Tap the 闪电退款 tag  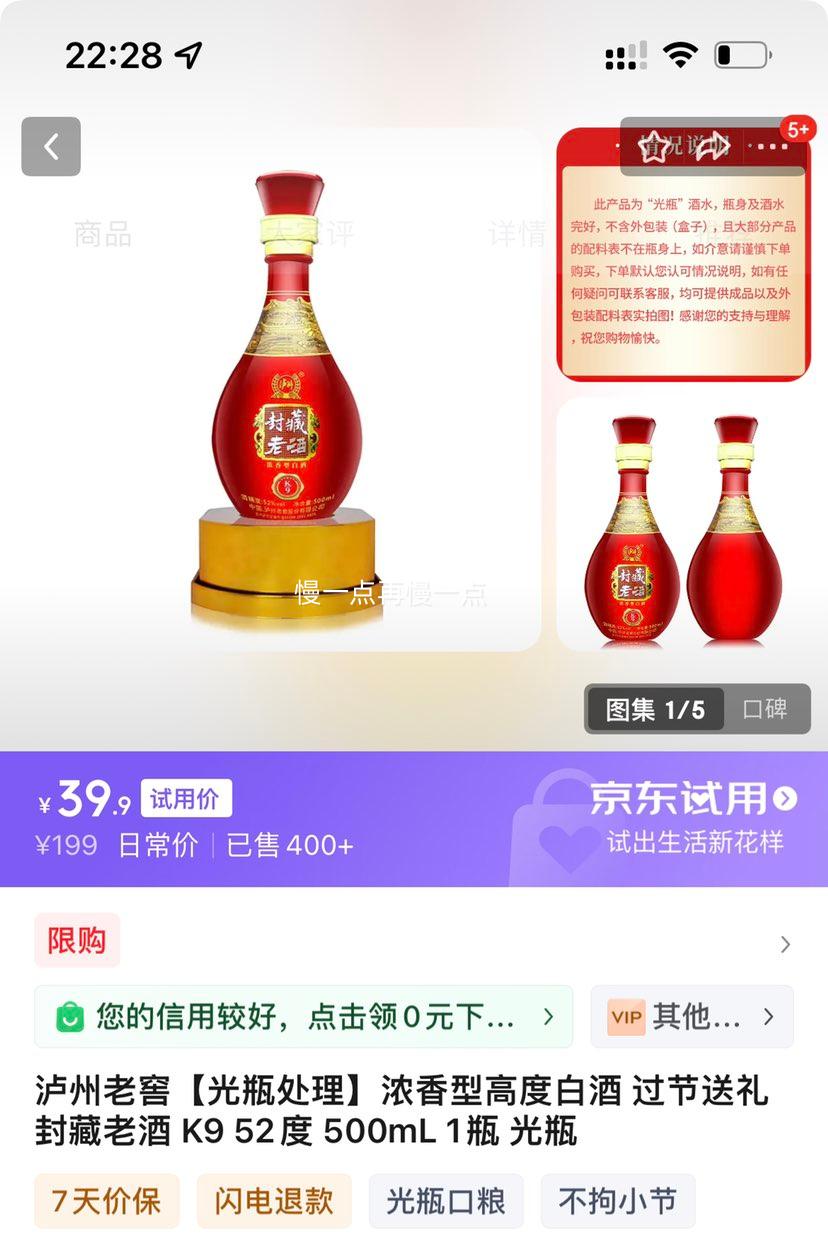[x=274, y=1201]
